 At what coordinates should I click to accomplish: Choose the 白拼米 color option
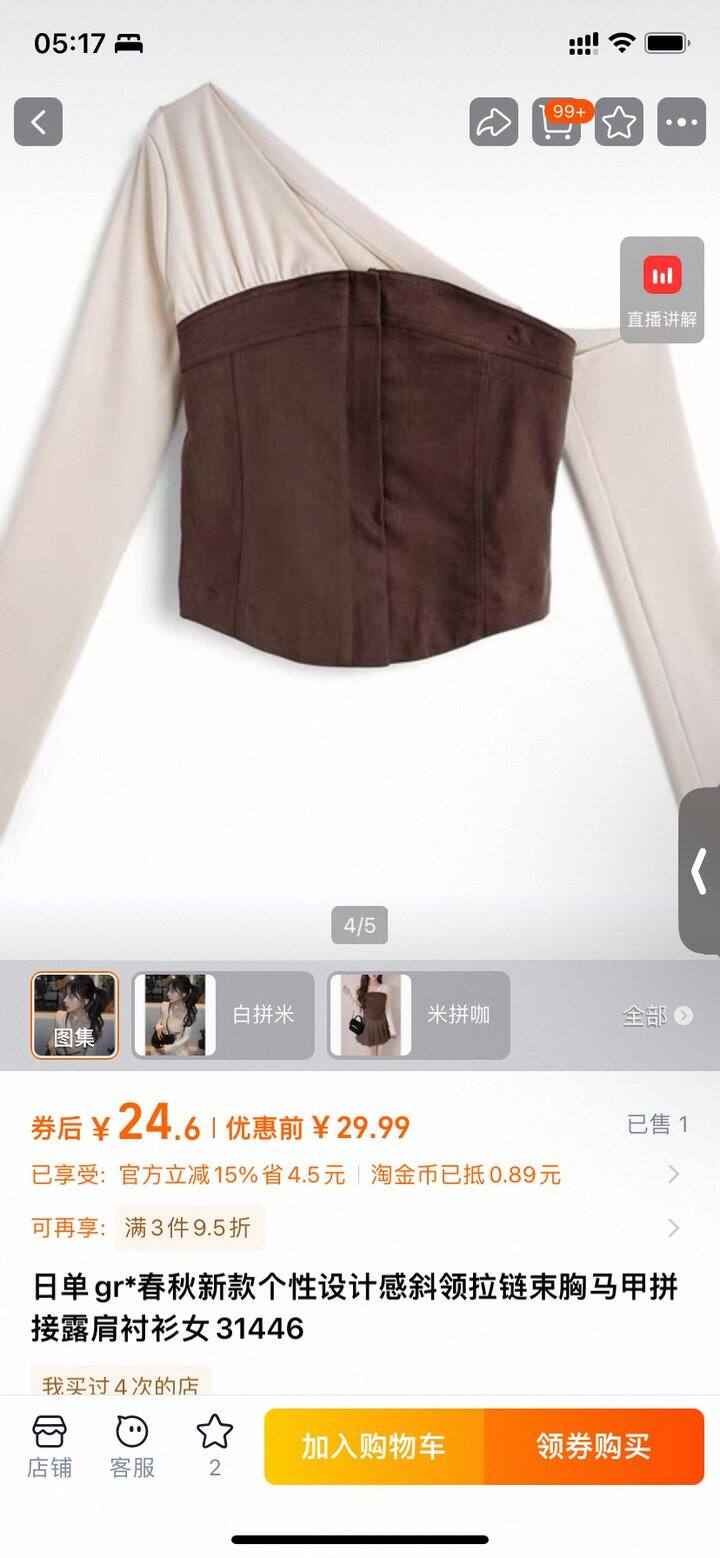click(x=223, y=1015)
